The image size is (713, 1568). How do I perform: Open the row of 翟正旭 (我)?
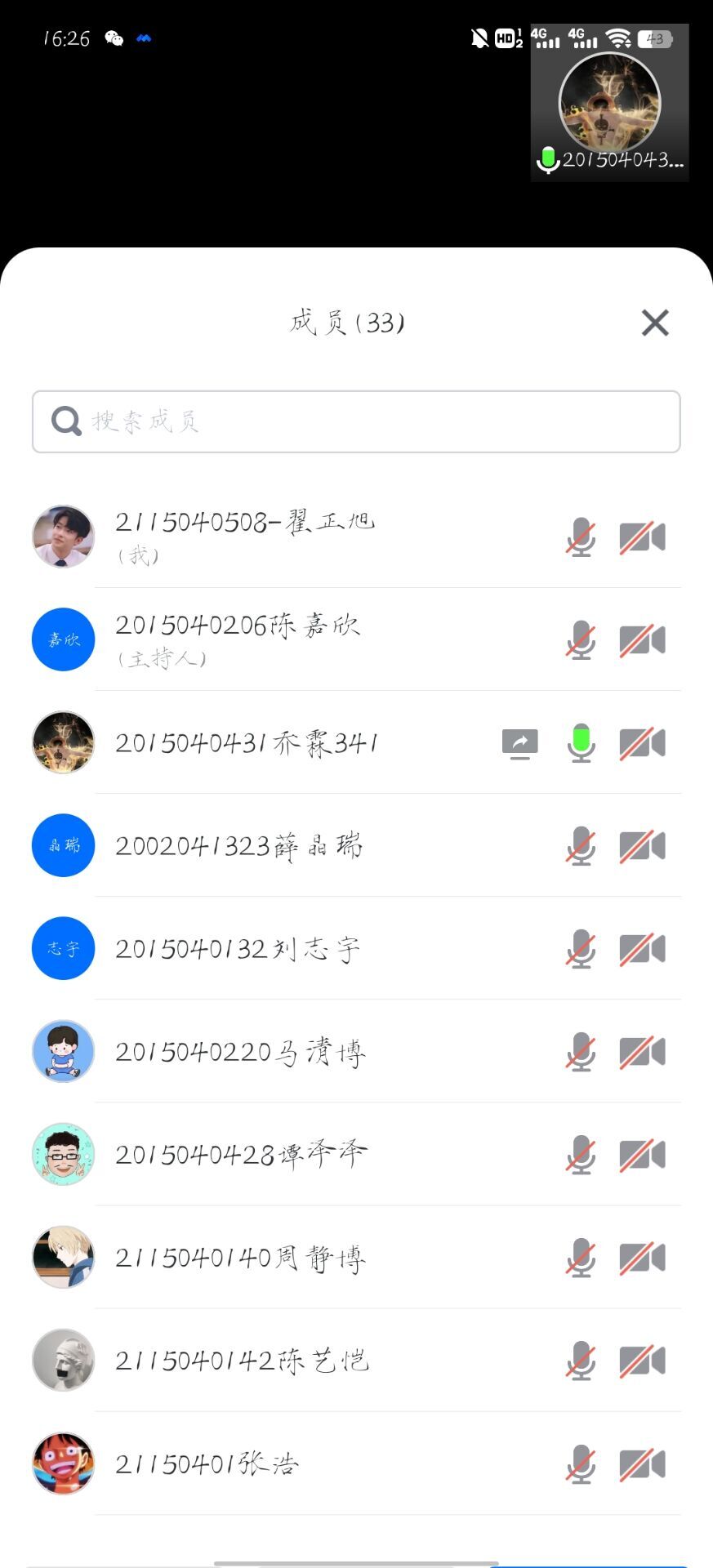[356, 537]
